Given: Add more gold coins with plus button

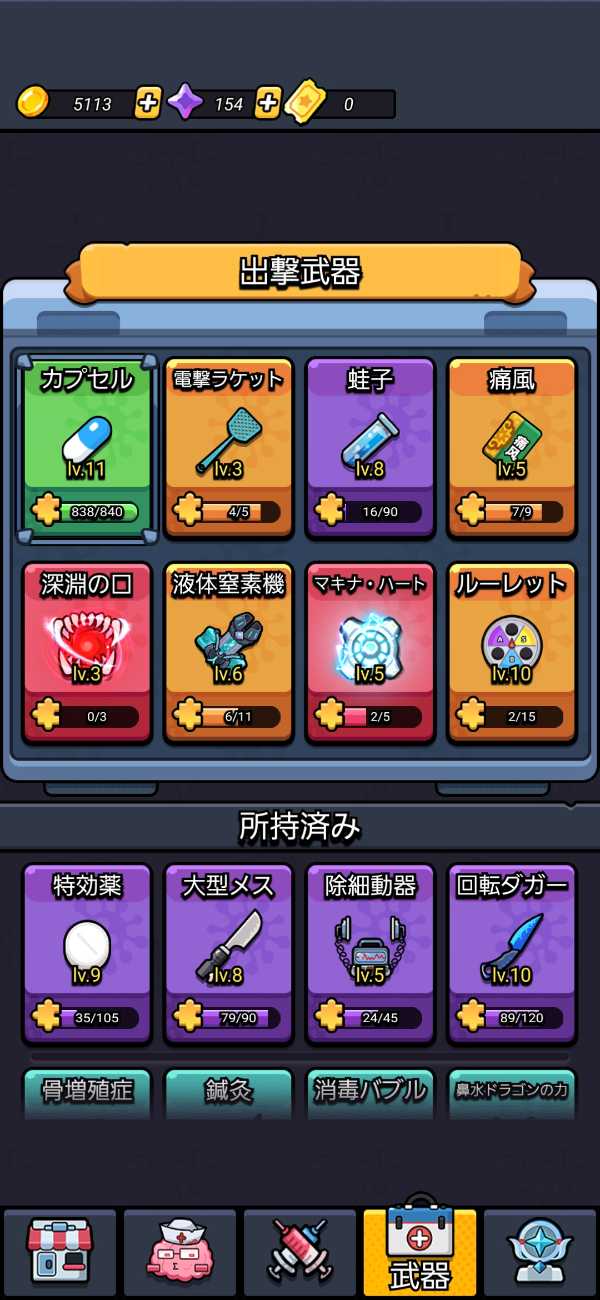Looking at the screenshot, I should (147, 102).
